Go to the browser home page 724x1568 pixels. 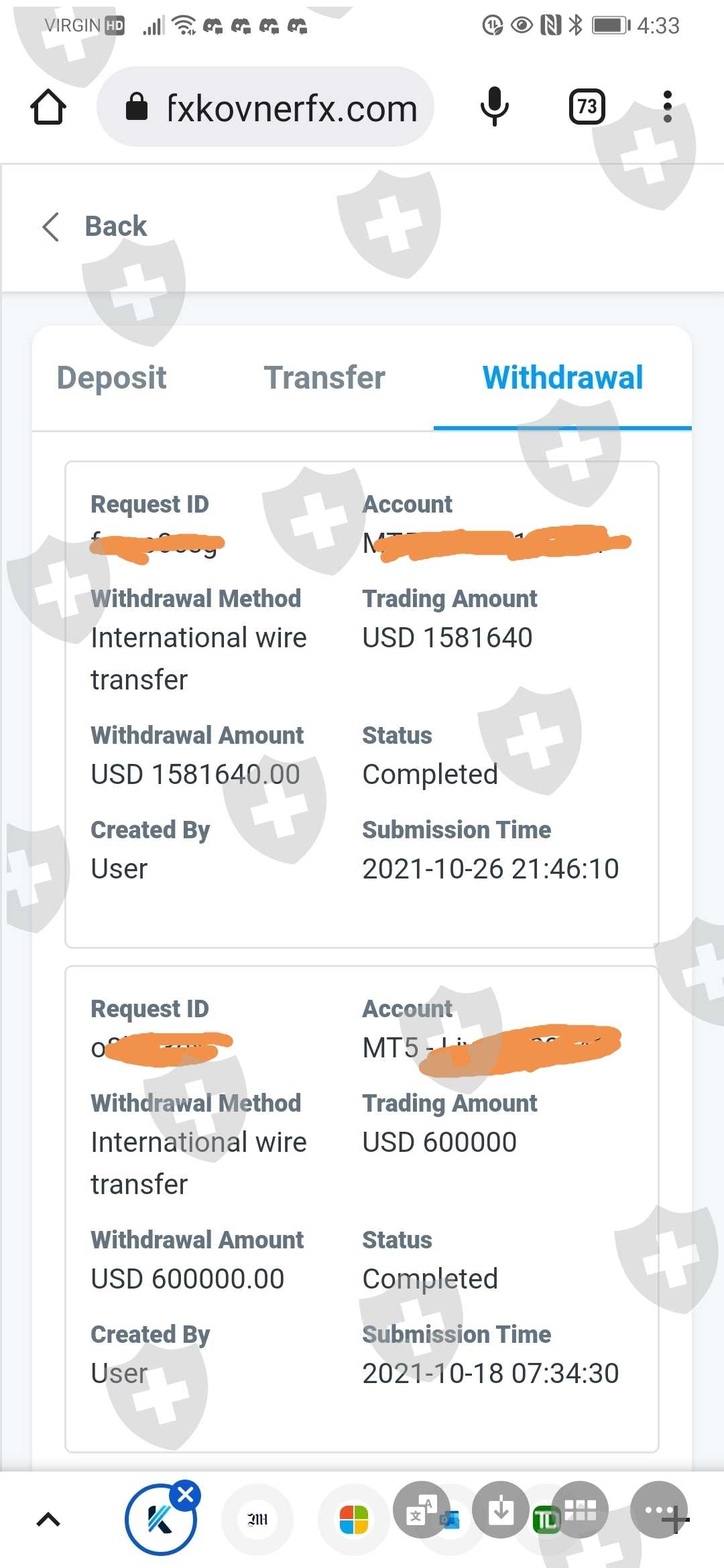48,107
